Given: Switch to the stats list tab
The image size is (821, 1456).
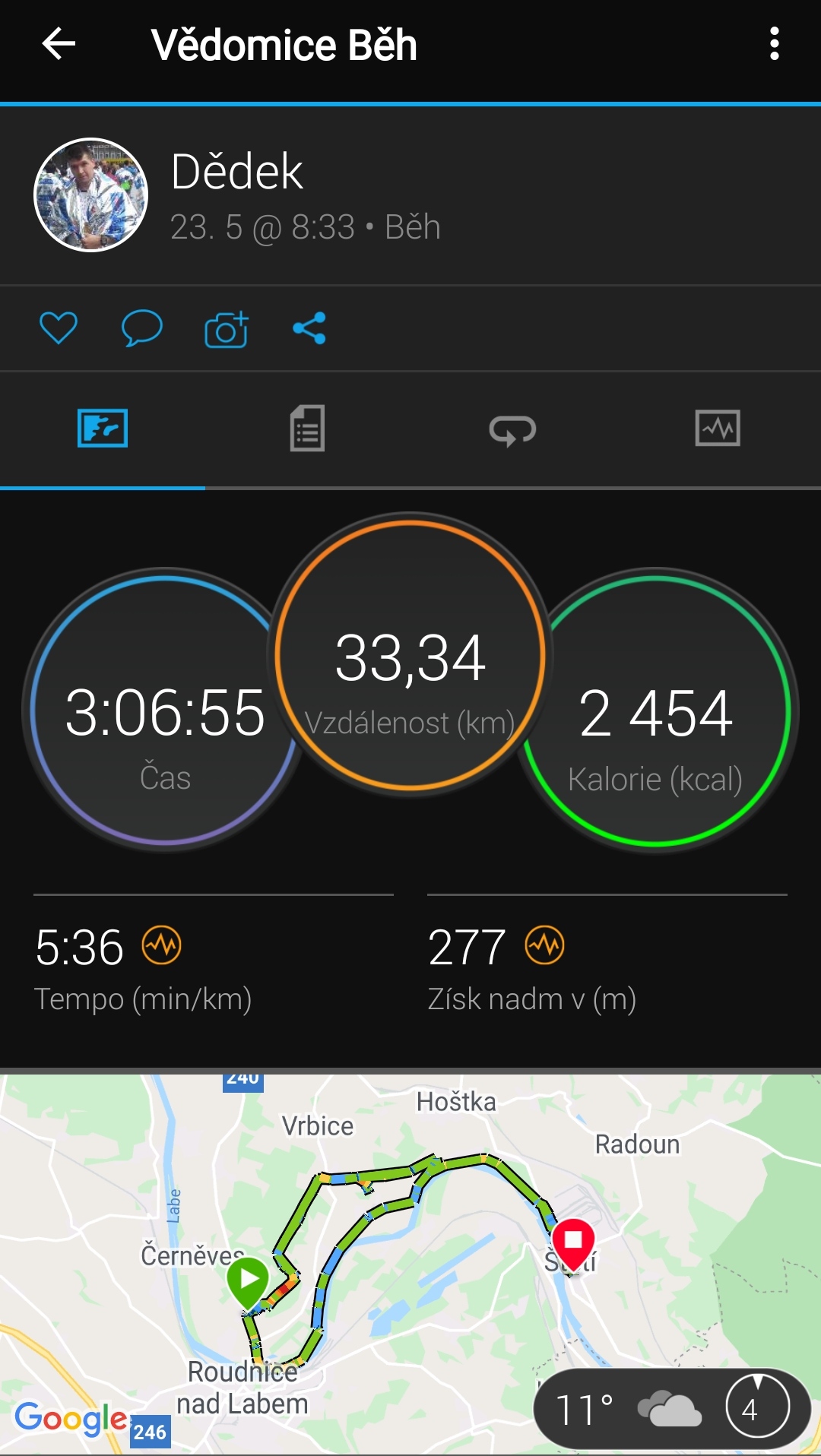Looking at the screenshot, I should pyautogui.click(x=307, y=429).
